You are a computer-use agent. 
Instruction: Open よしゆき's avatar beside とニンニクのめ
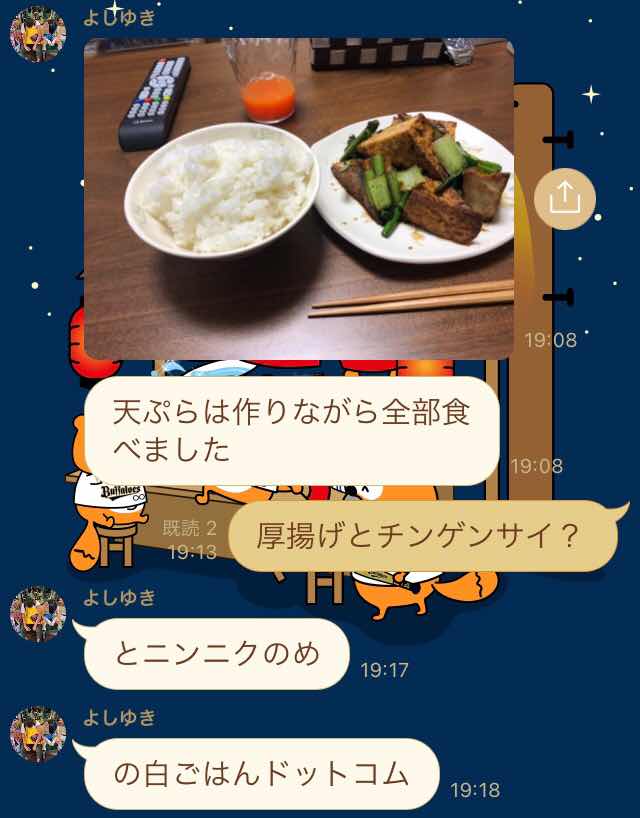click(x=37, y=614)
